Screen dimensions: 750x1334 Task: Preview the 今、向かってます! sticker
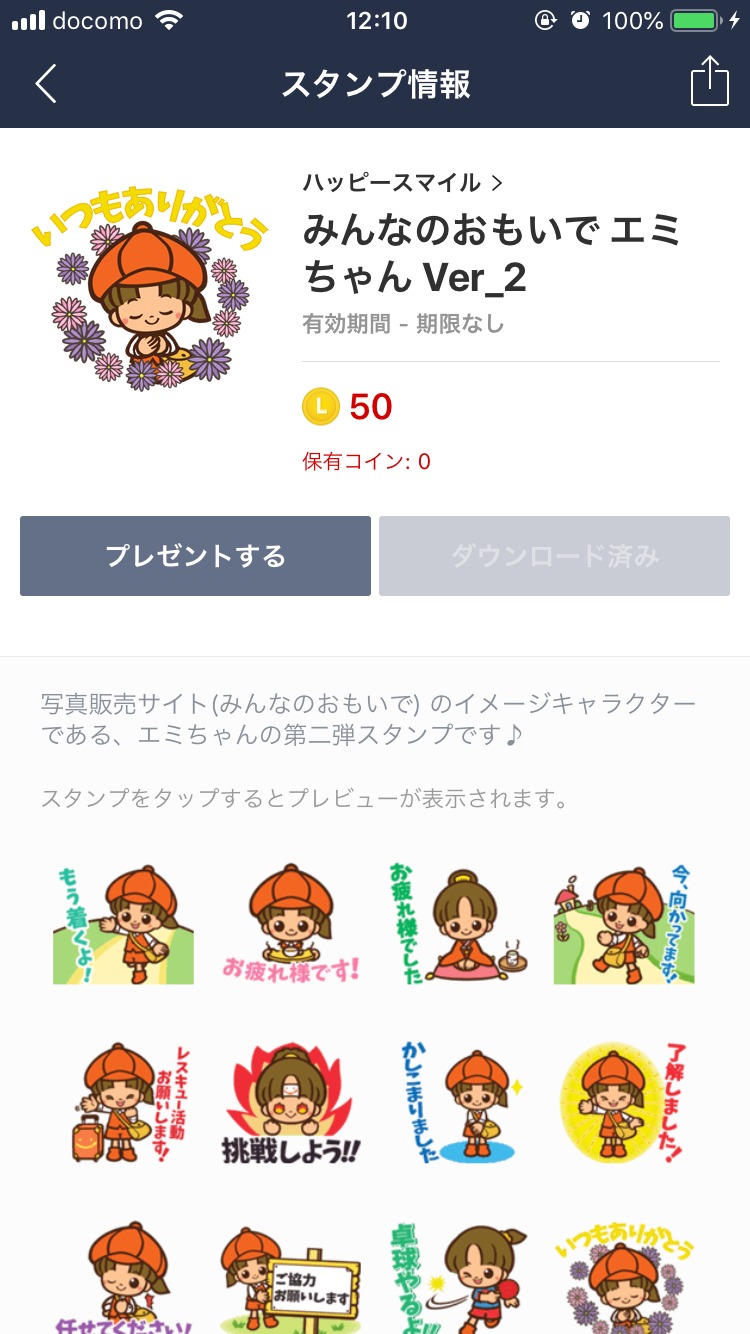(x=624, y=925)
